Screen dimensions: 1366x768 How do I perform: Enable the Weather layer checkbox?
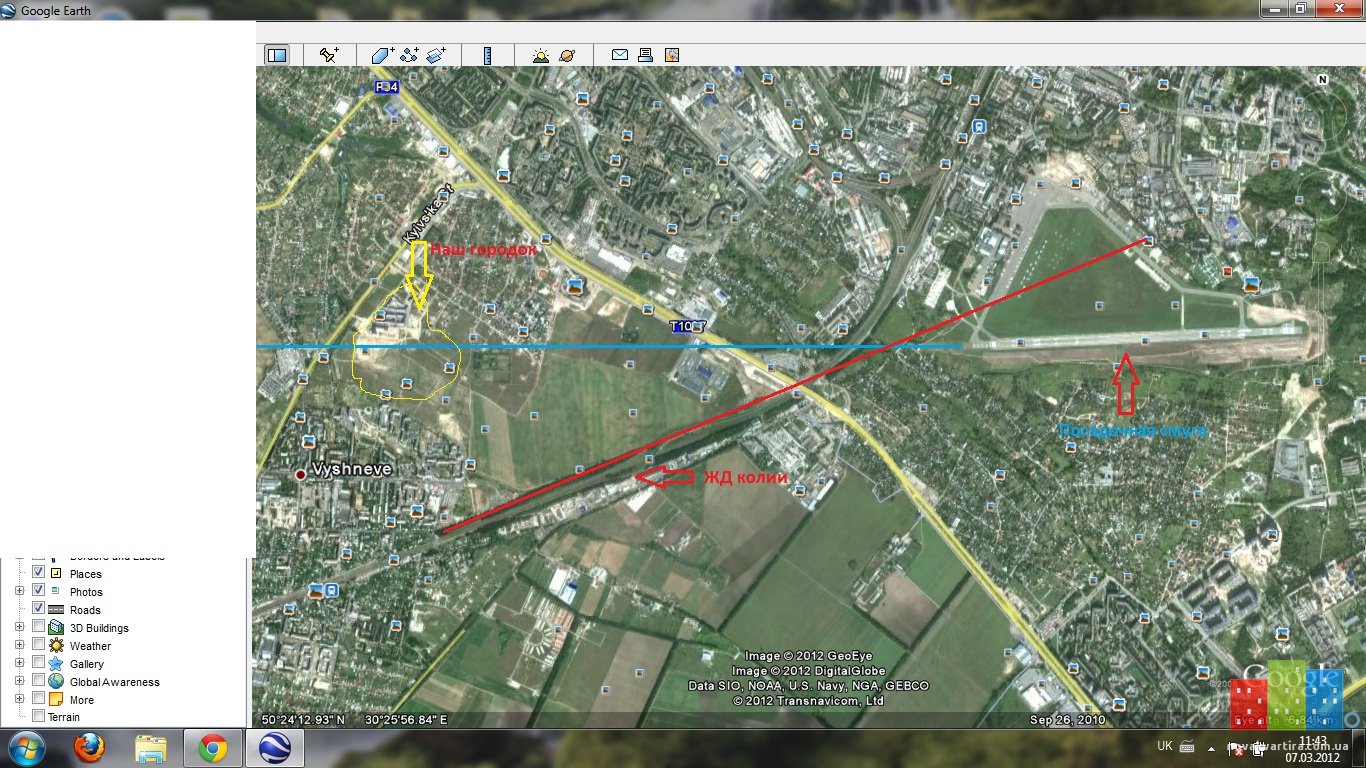38,645
